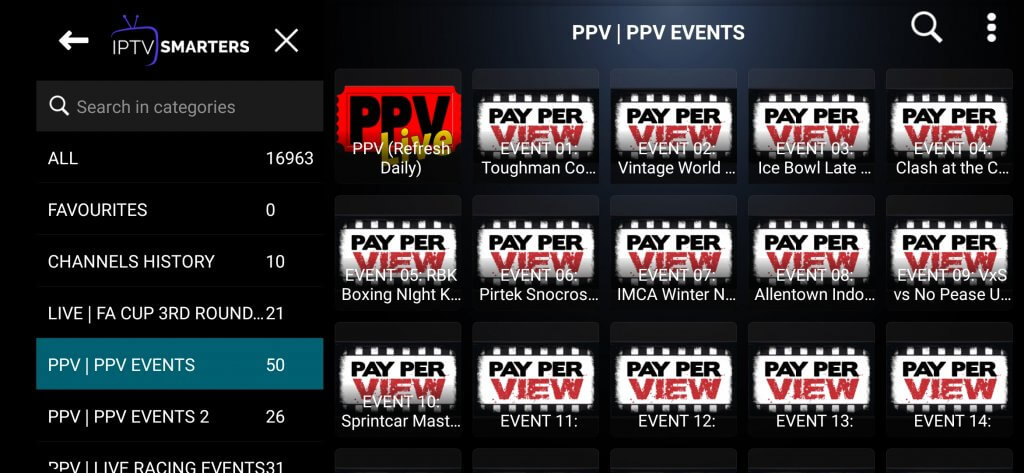Open the search magnifier icon

(926, 28)
